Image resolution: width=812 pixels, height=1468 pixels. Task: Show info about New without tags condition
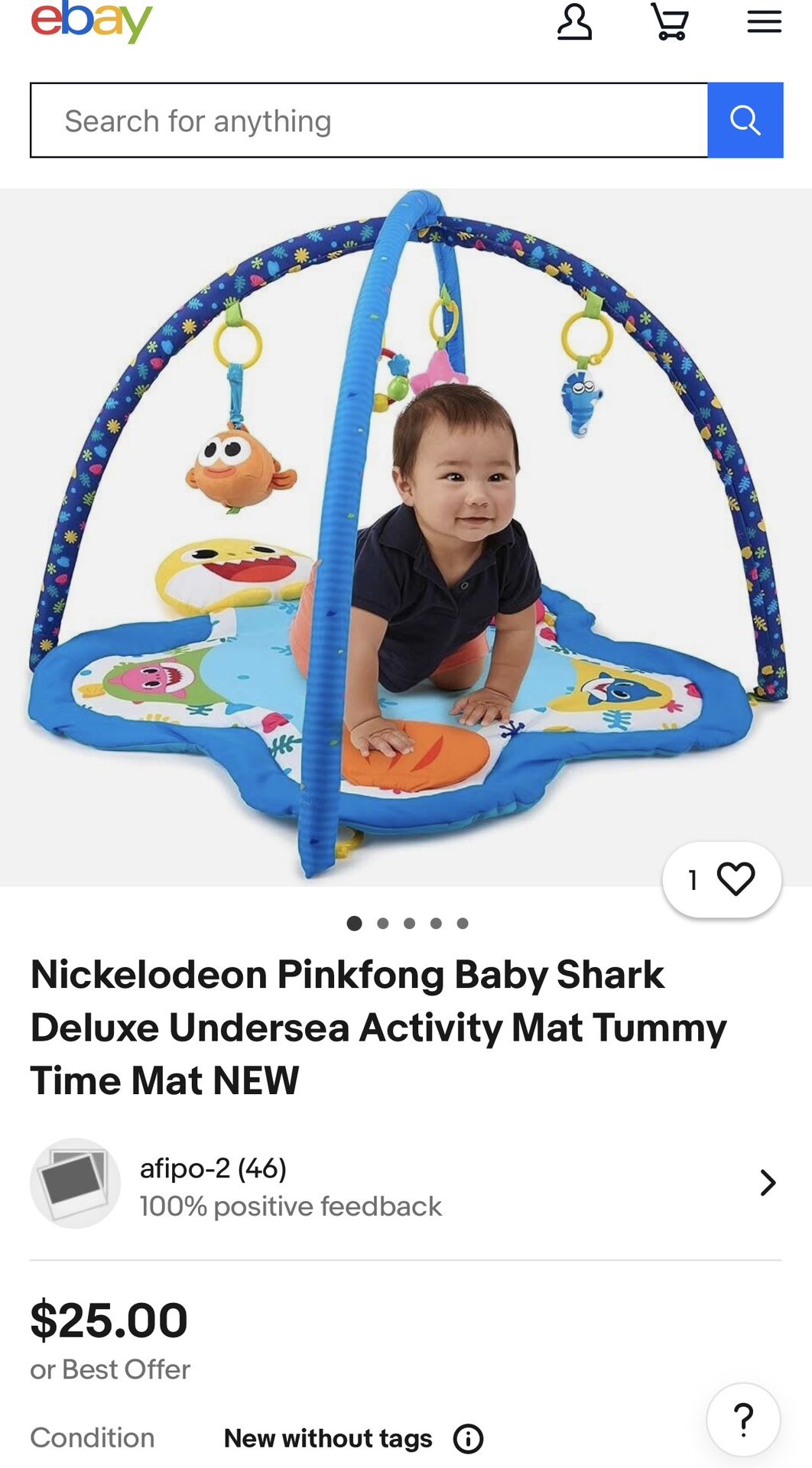(468, 1439)
